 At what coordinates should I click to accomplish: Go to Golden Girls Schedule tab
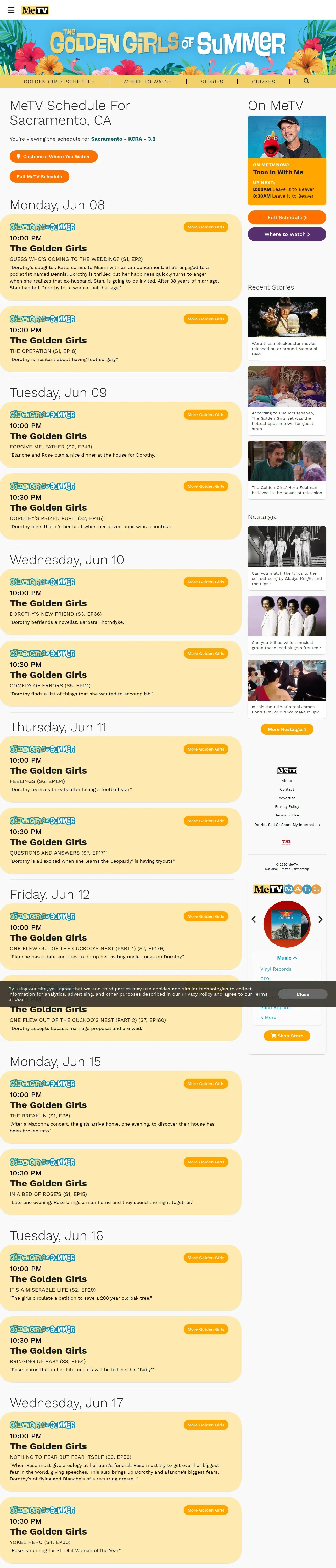(59, 82)
